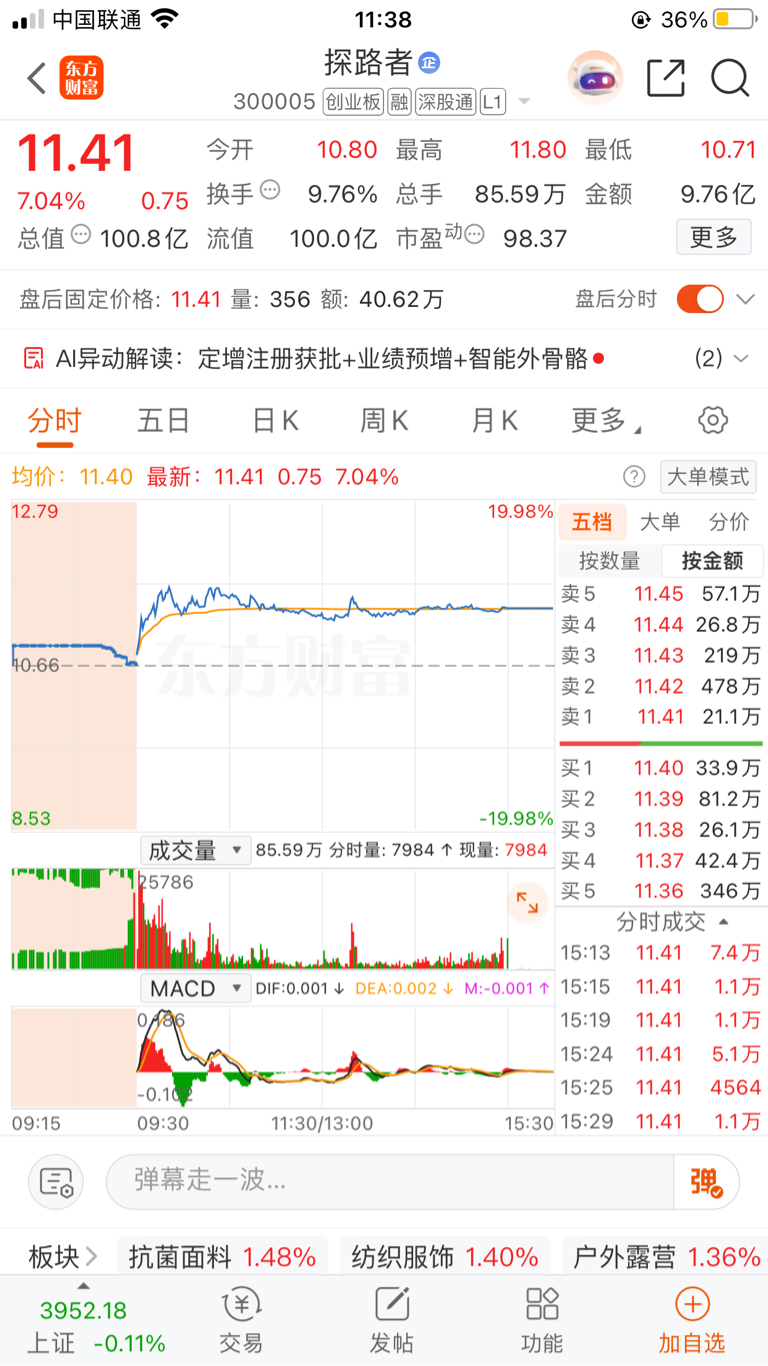The image size is (768, 1366).
Task: Switch to 大单 tab
Action: (659, 521)
